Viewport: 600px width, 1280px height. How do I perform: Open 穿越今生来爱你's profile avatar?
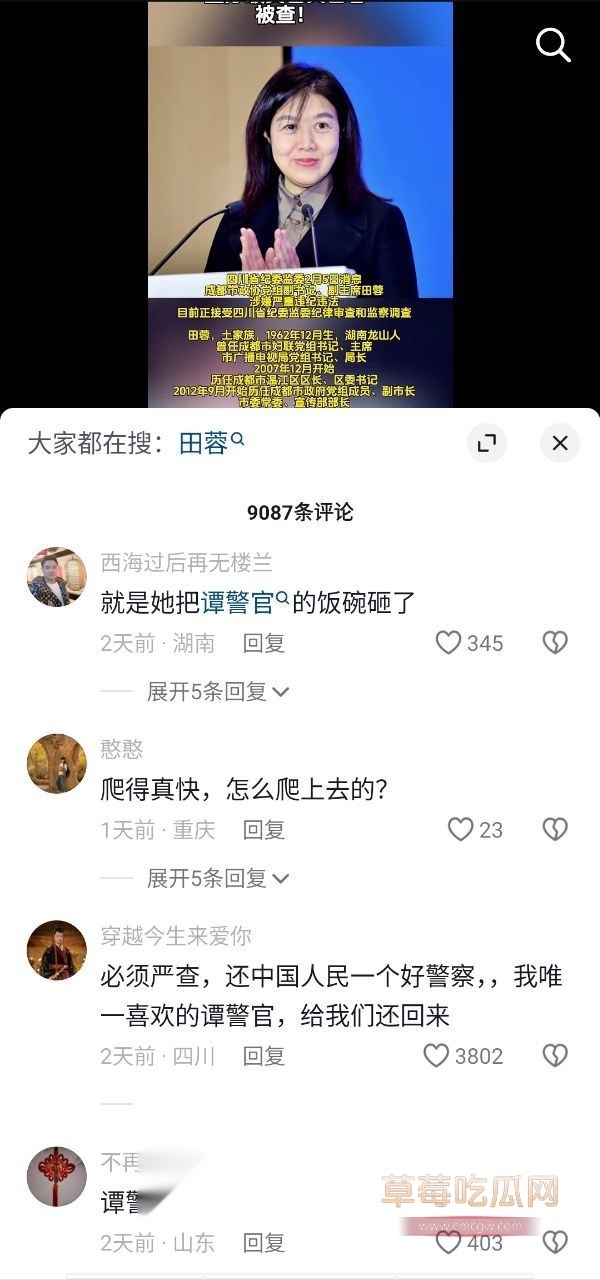click(x=56, y=950)
